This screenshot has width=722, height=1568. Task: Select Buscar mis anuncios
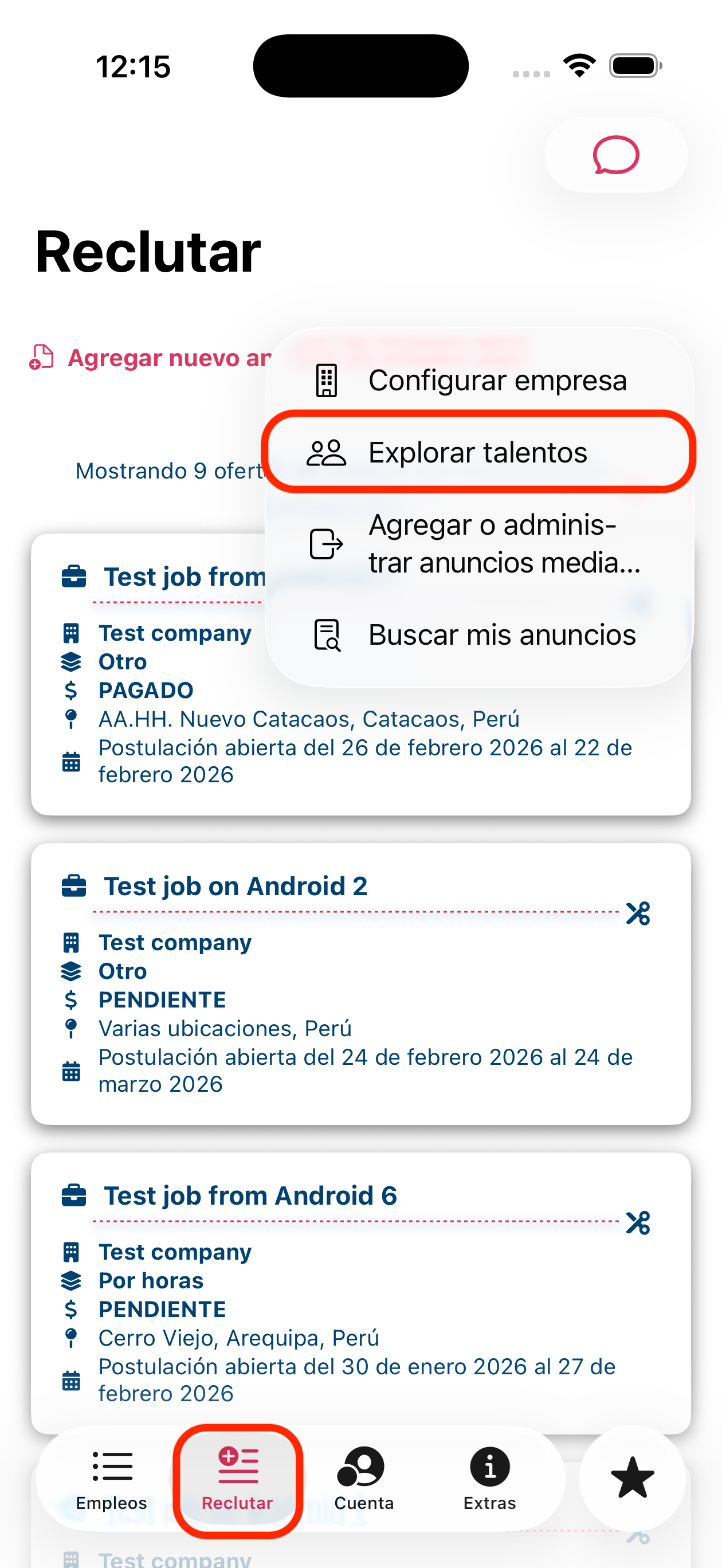478,635
